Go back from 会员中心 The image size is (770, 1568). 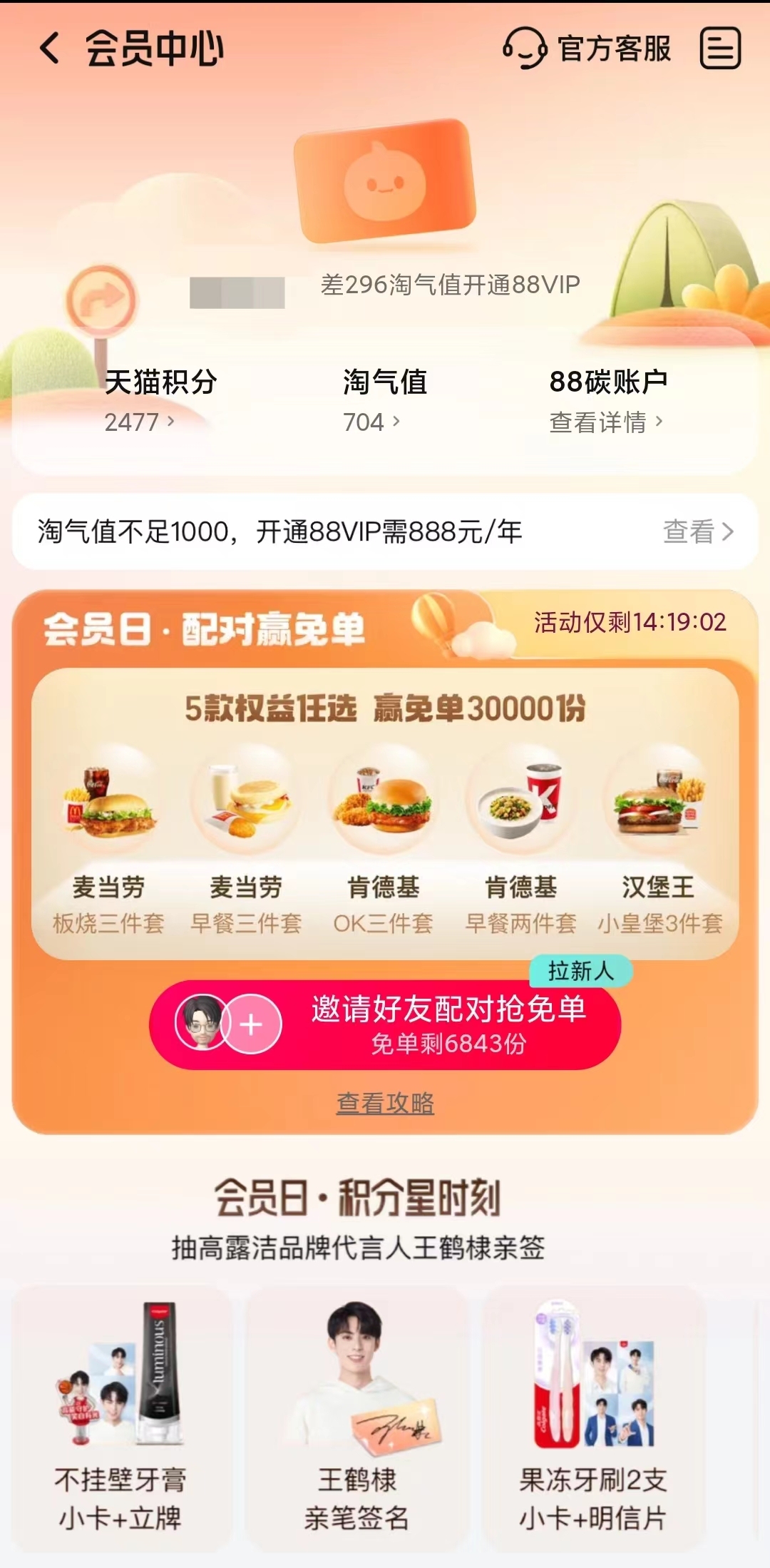tap(50, 49)
